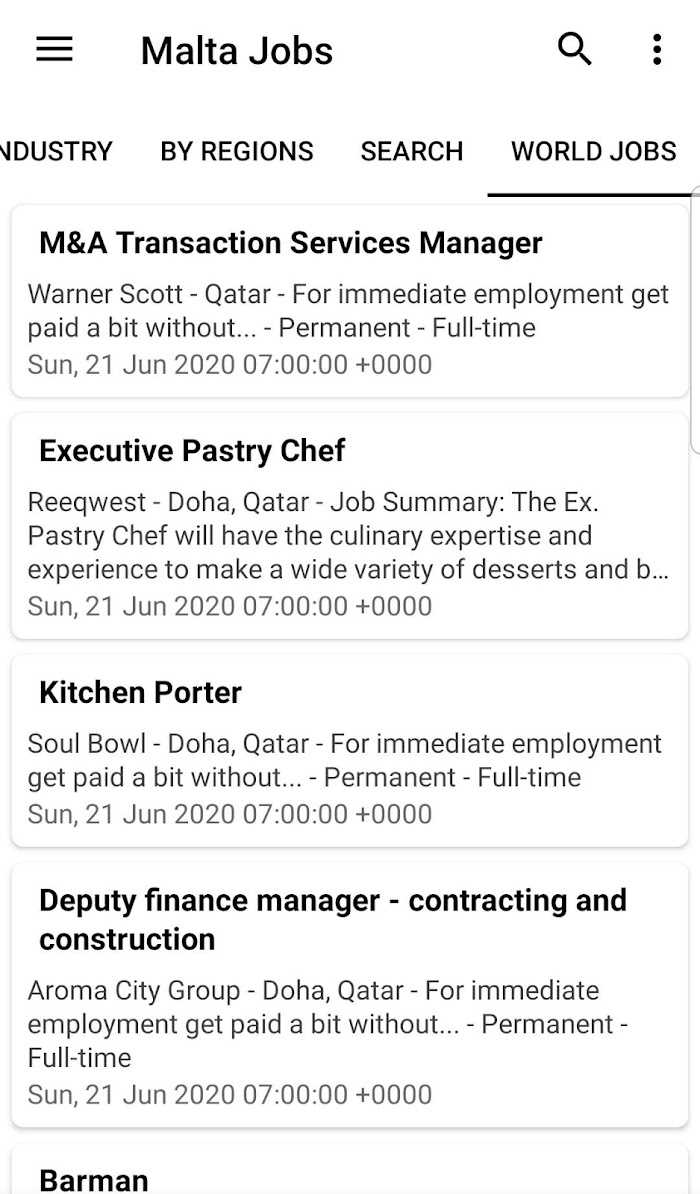
Task: Go to the partially visible Industry tab
Action: tap(56, 151)
